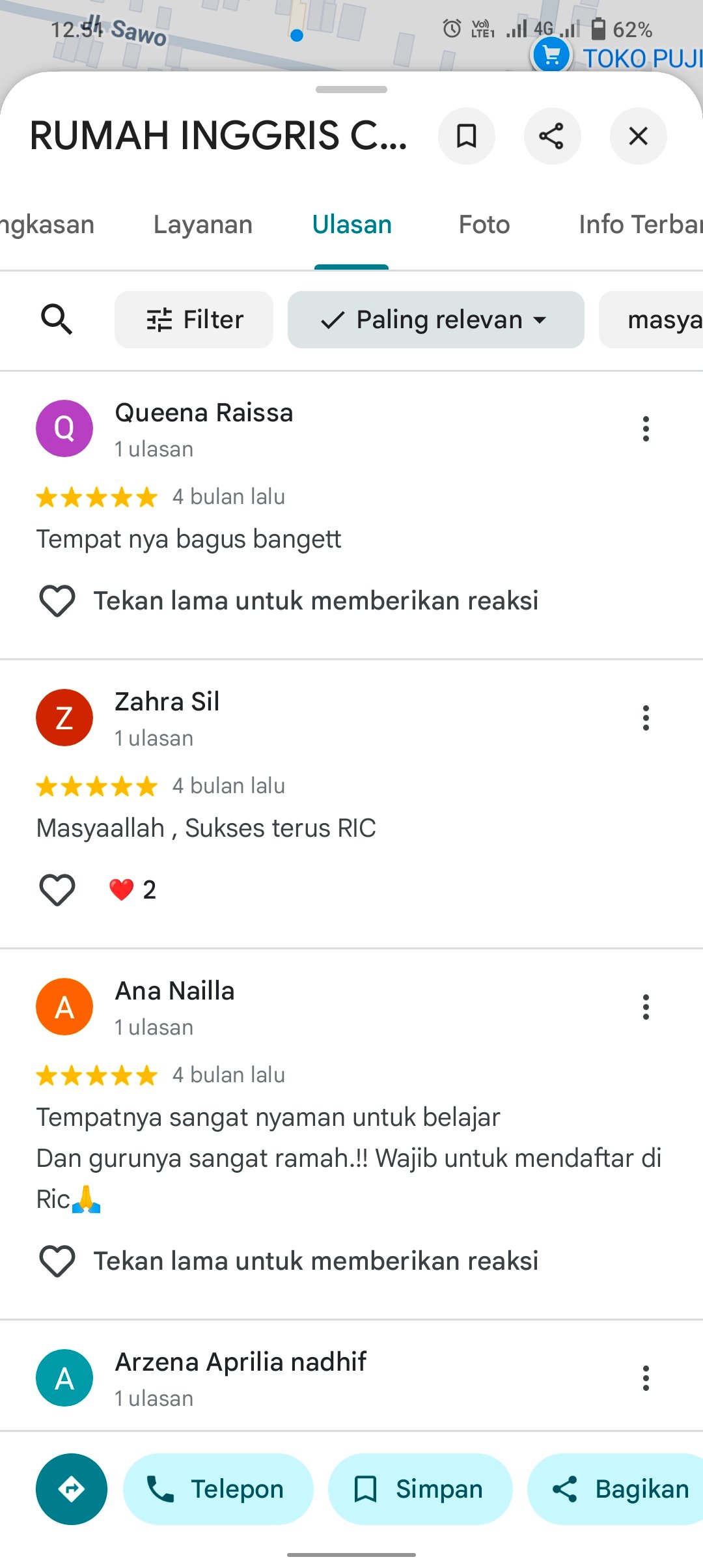The height and width of the screenshot is (1568, 703).
Task: Open Zahra Sil's review options menu
Action: 646,718
